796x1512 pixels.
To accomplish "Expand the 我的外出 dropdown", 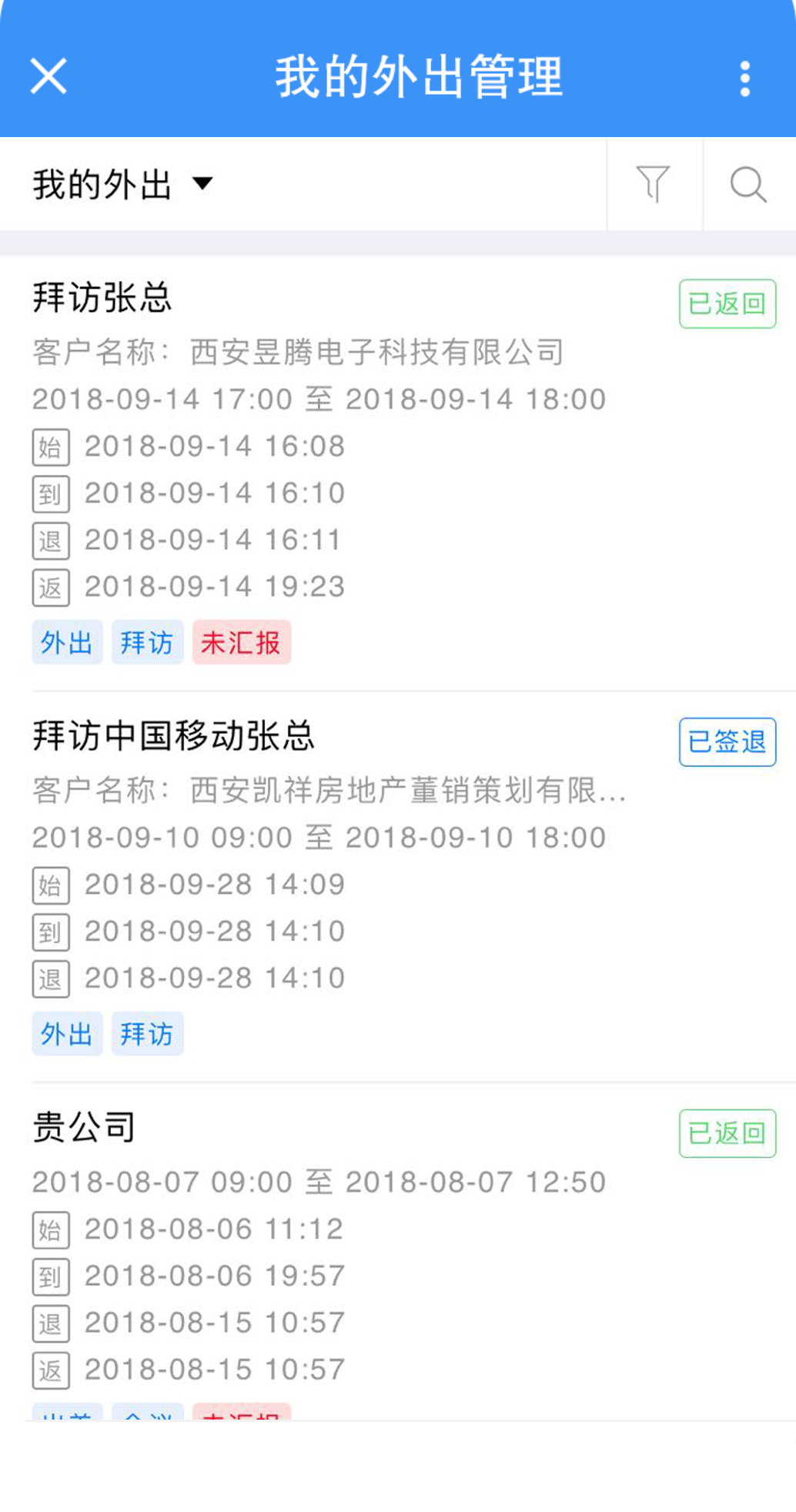I will coord(123,185).
